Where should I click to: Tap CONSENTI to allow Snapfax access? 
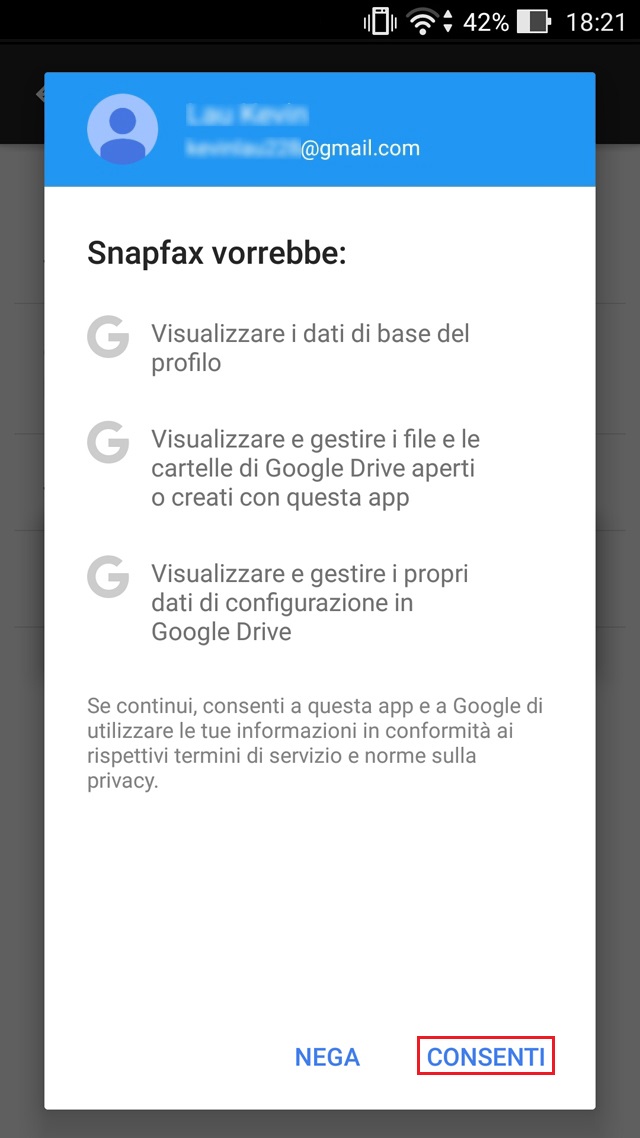[486, 1057]
